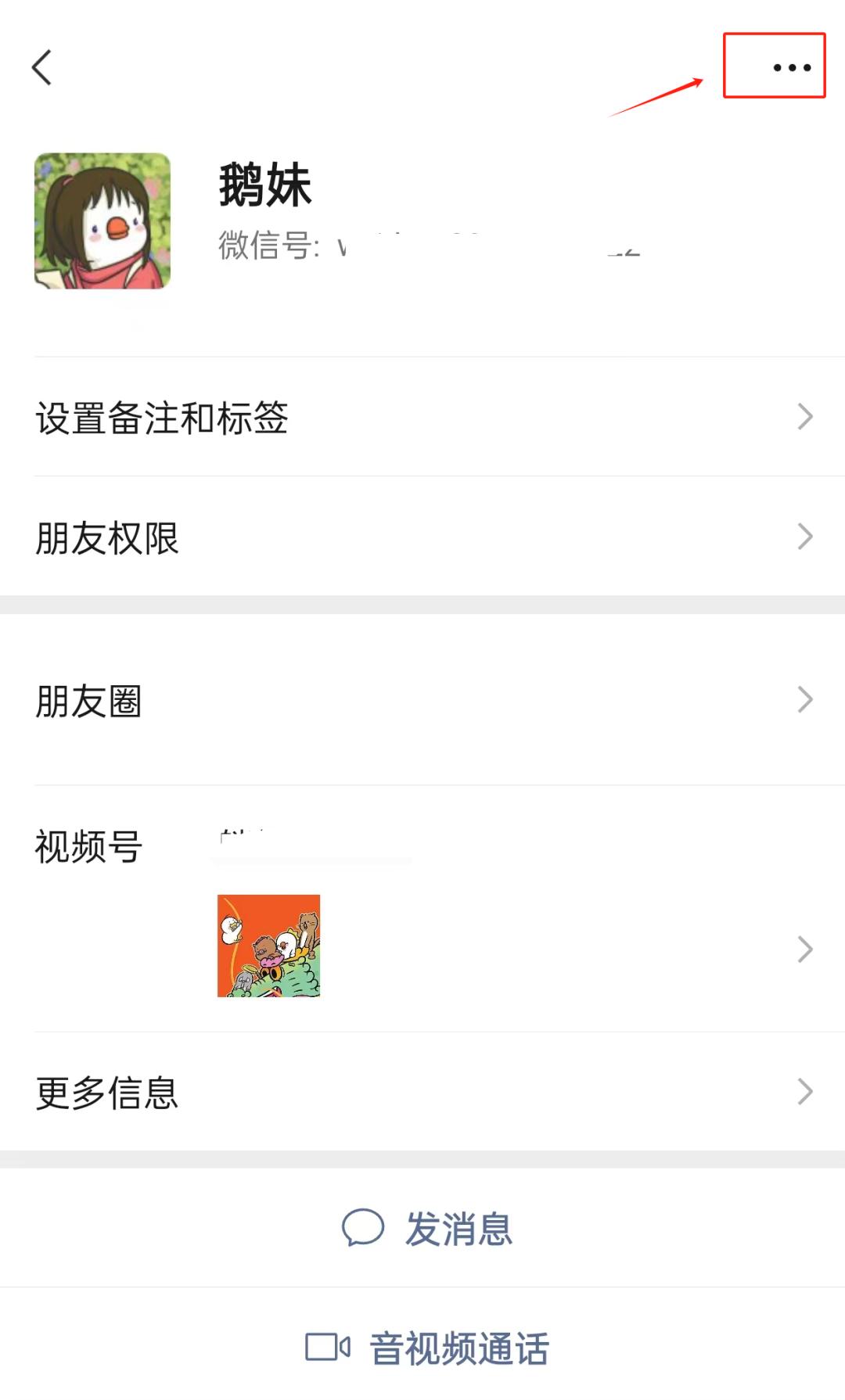Open the three-dot more options menu
845x1400 pixels.
coord(791,67)
